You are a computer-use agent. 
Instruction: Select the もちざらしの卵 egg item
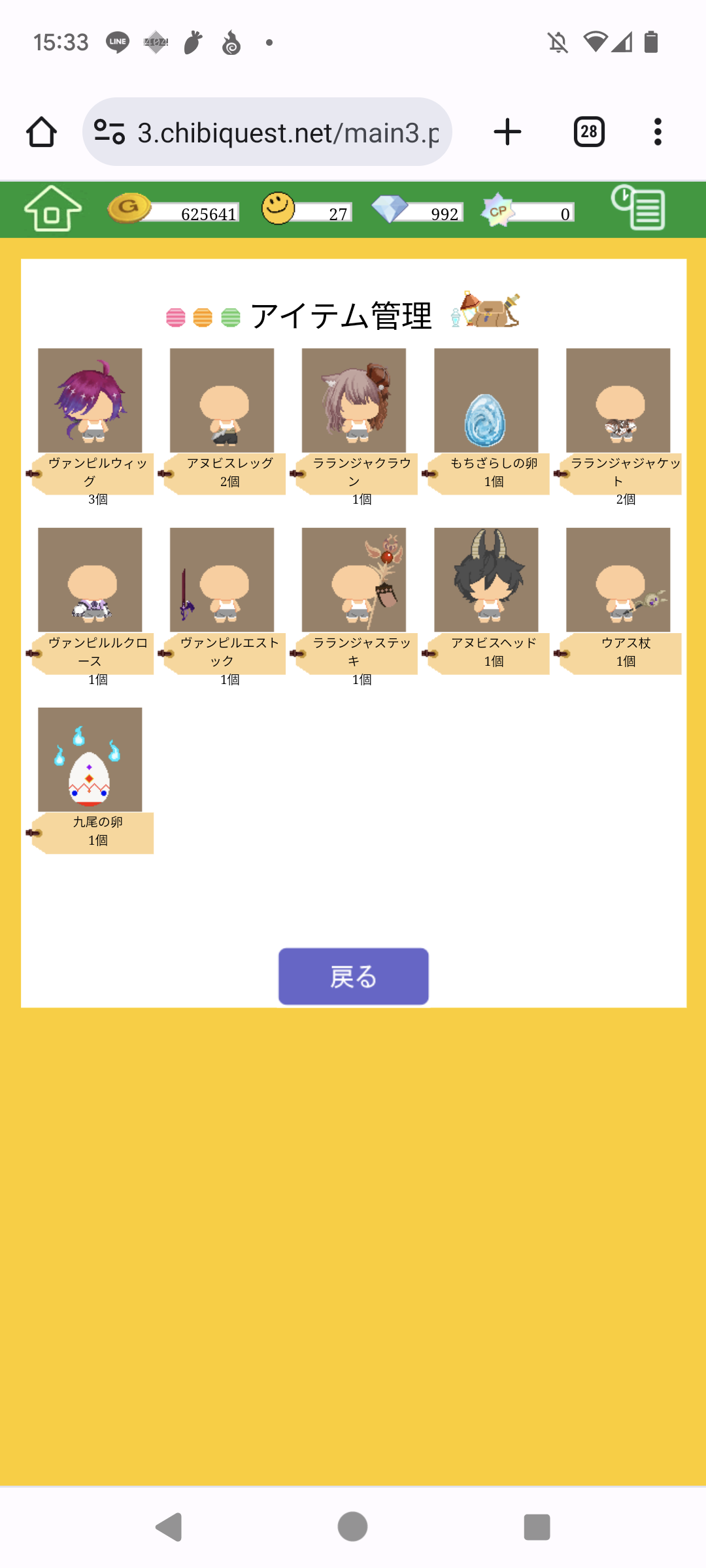[486, 400]
